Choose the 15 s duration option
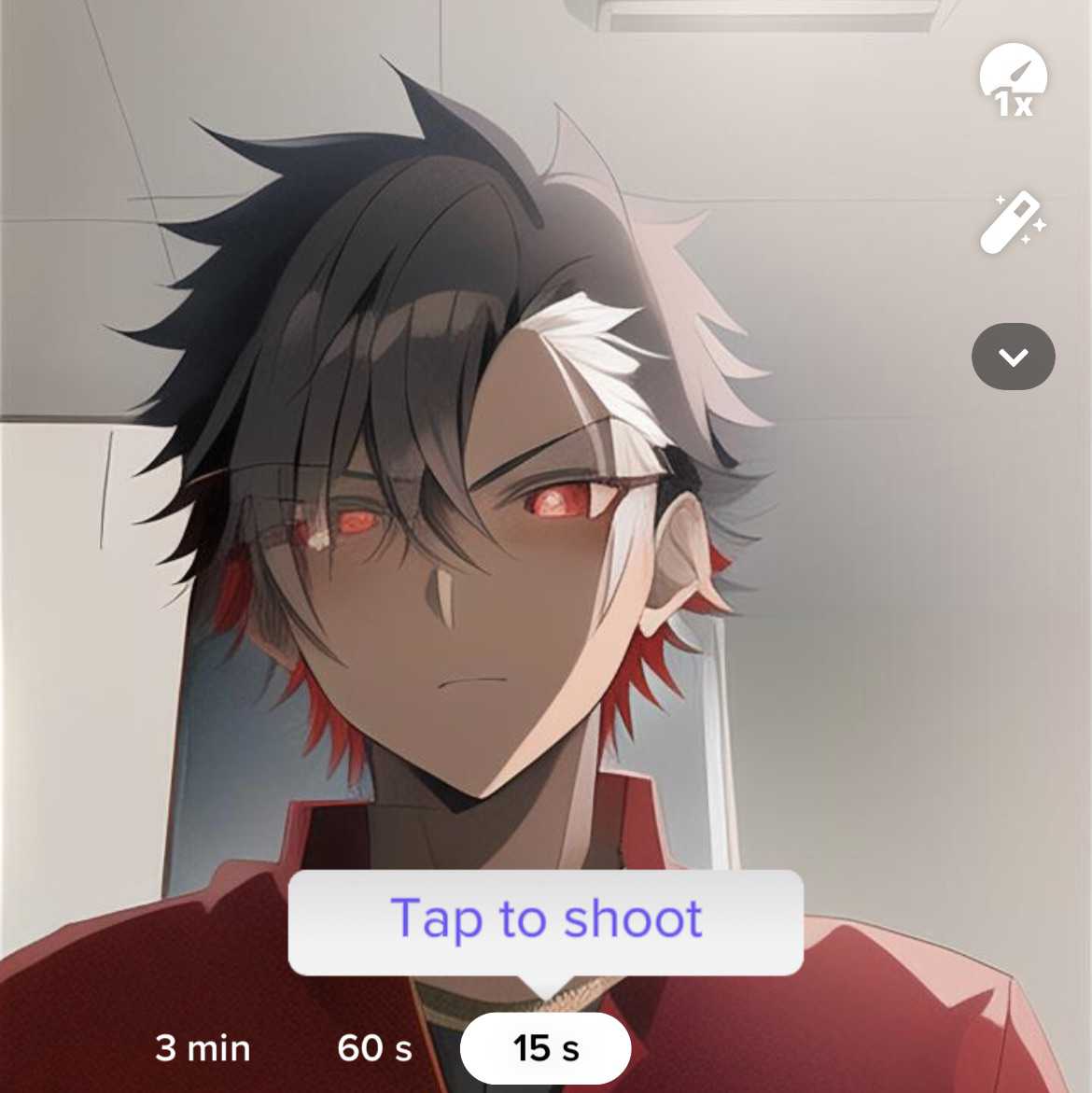The width and height of the screenshot is (1092, 1093). pos(546,1048)
